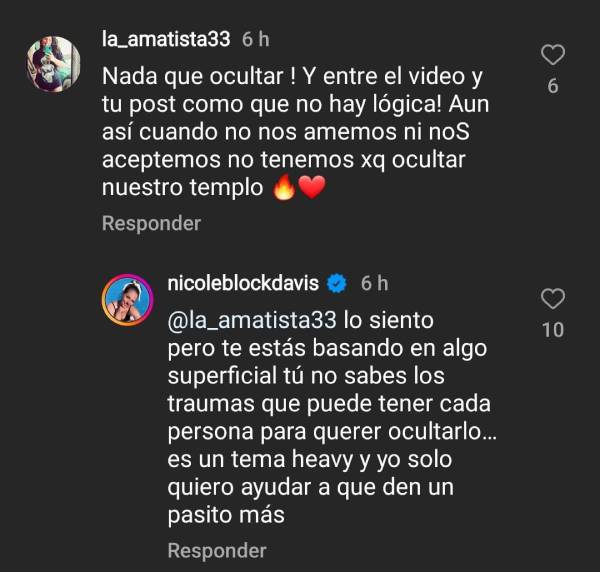Viewport: 600px width, 572px height.
Task: Open the la_amatista33 username link
Action: tap(167, 39)
